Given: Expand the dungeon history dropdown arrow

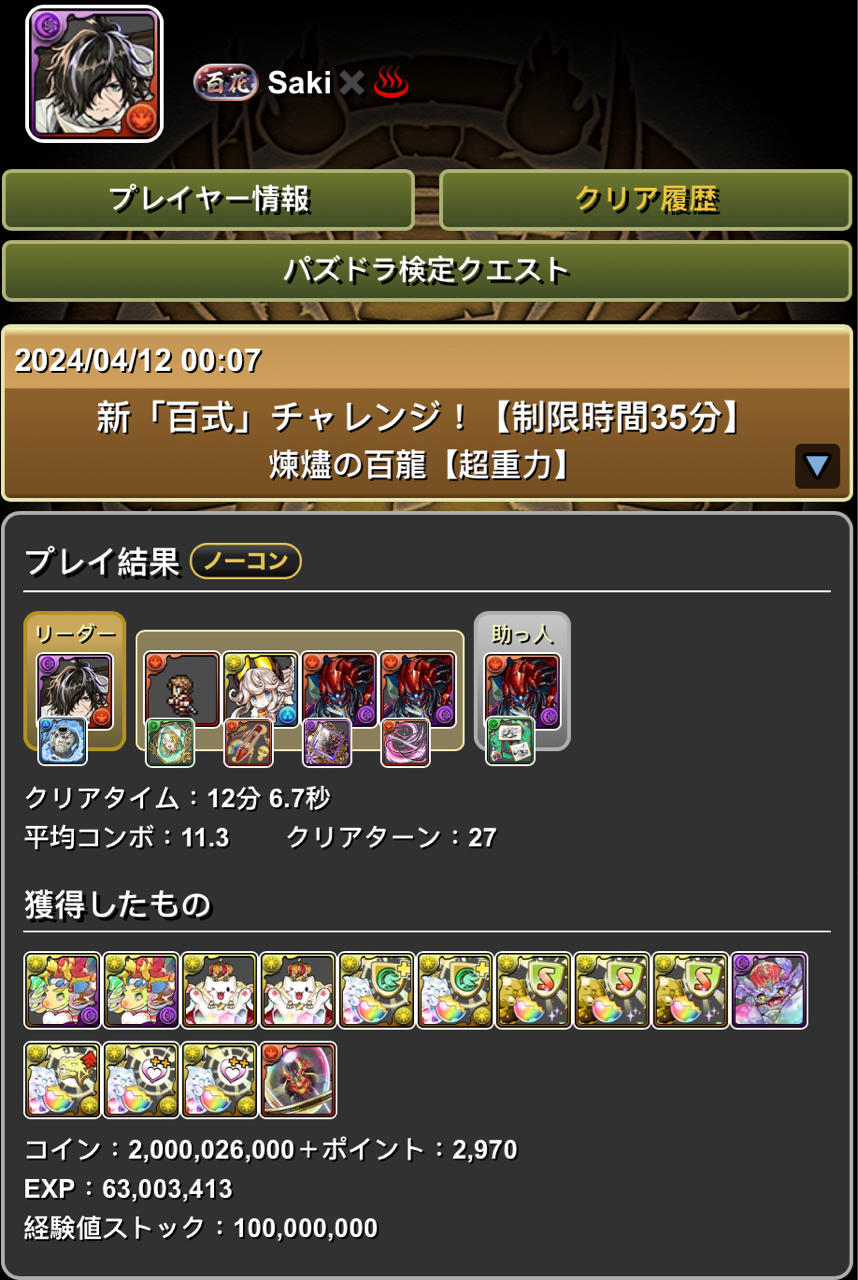Looking at the screenshot, I should tap(817, 466).
